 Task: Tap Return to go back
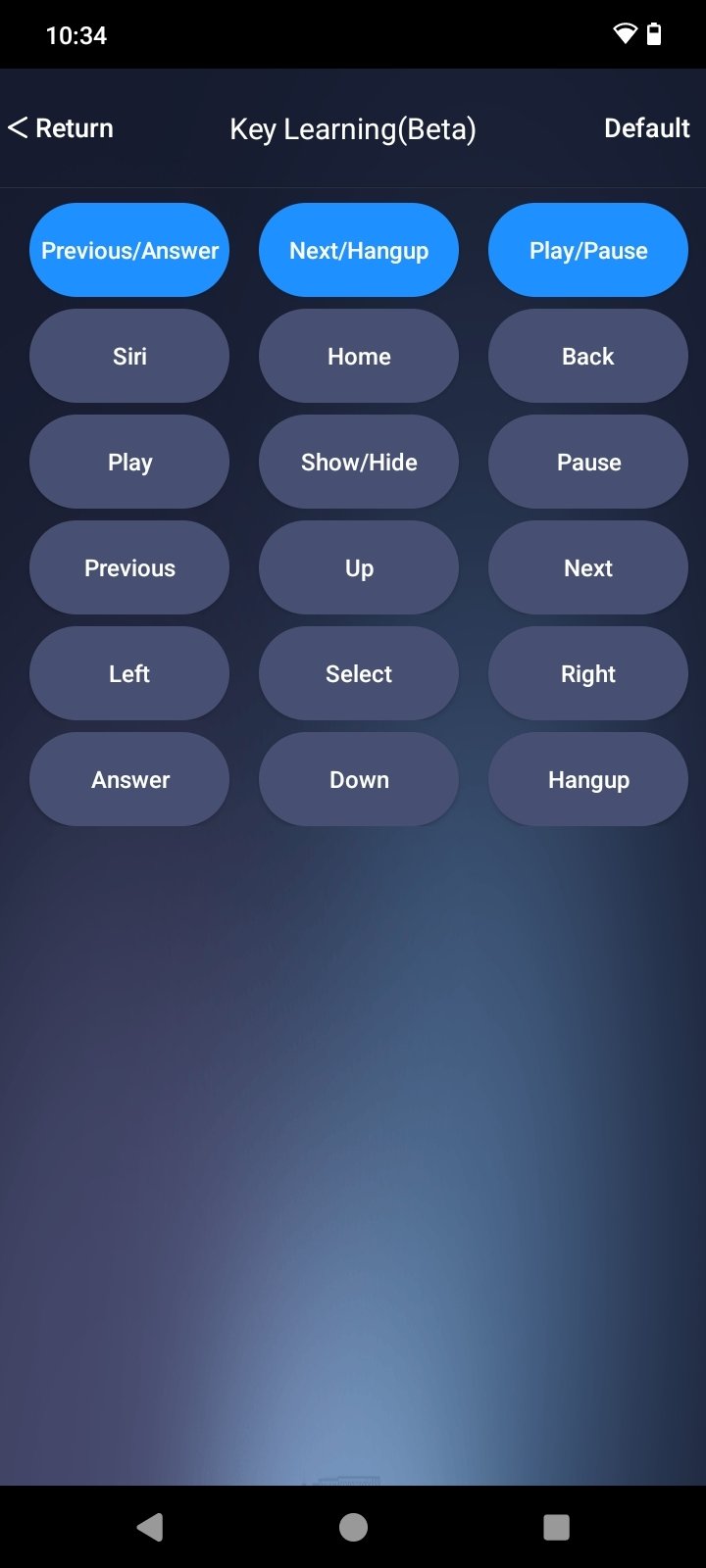click(61, 128)
